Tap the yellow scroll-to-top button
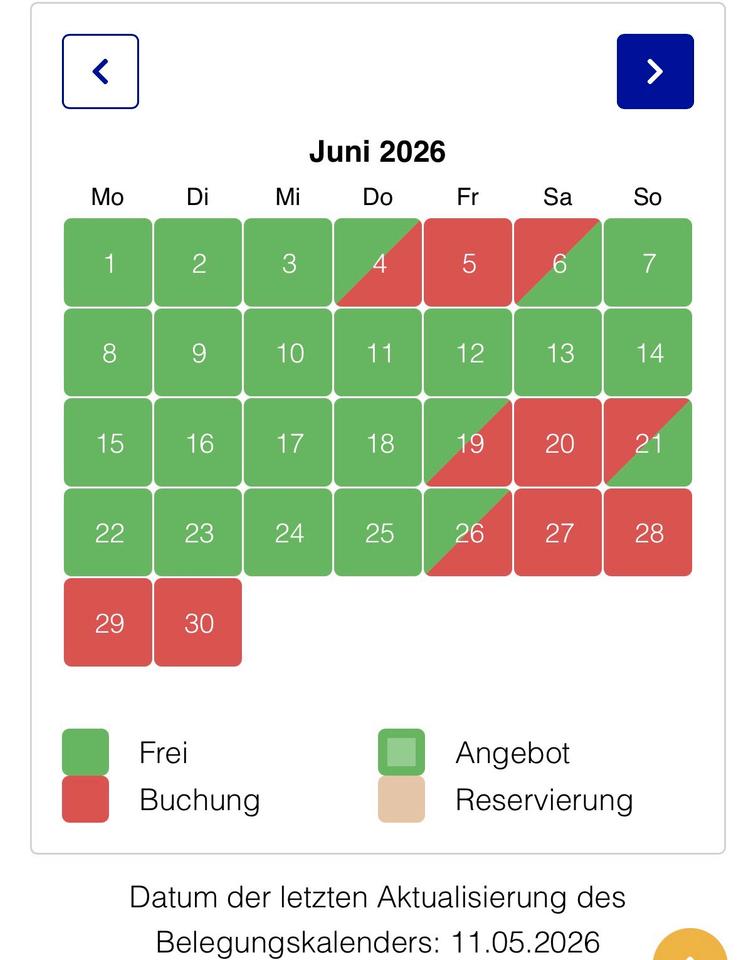This screenshot has height=960, width=756. click(x=690, y=945)
